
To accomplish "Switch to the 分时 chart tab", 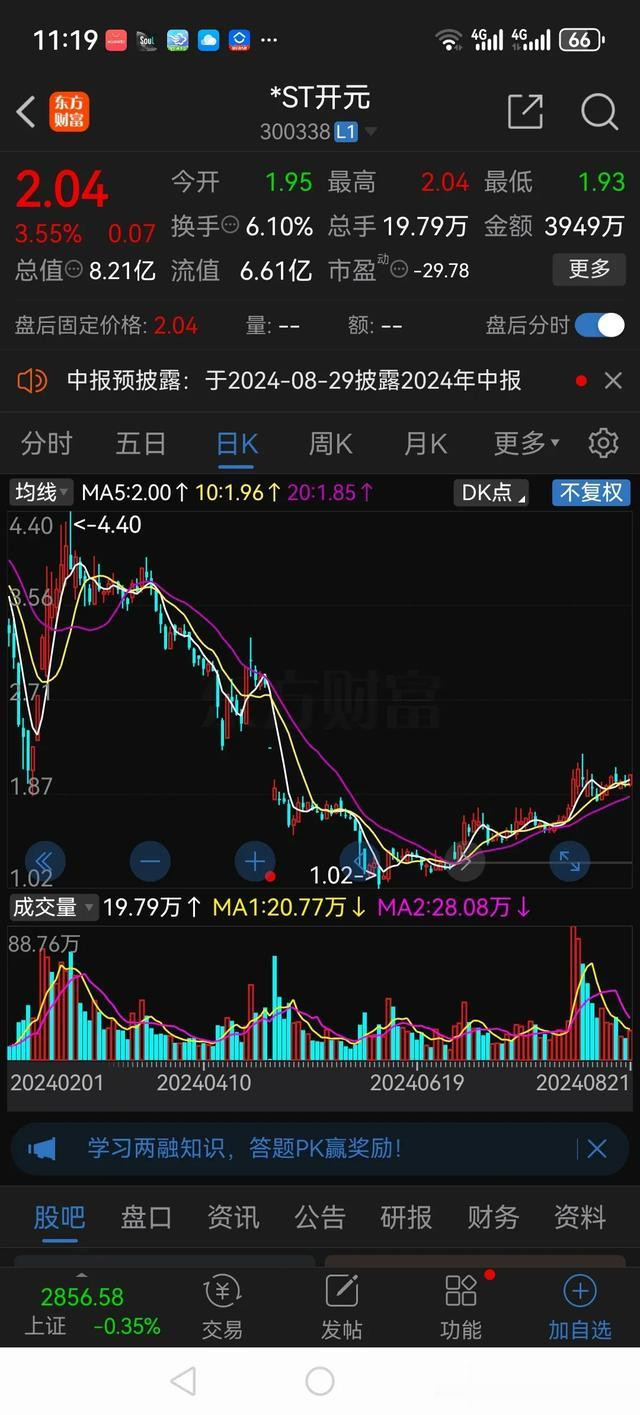I will point(47,443).
